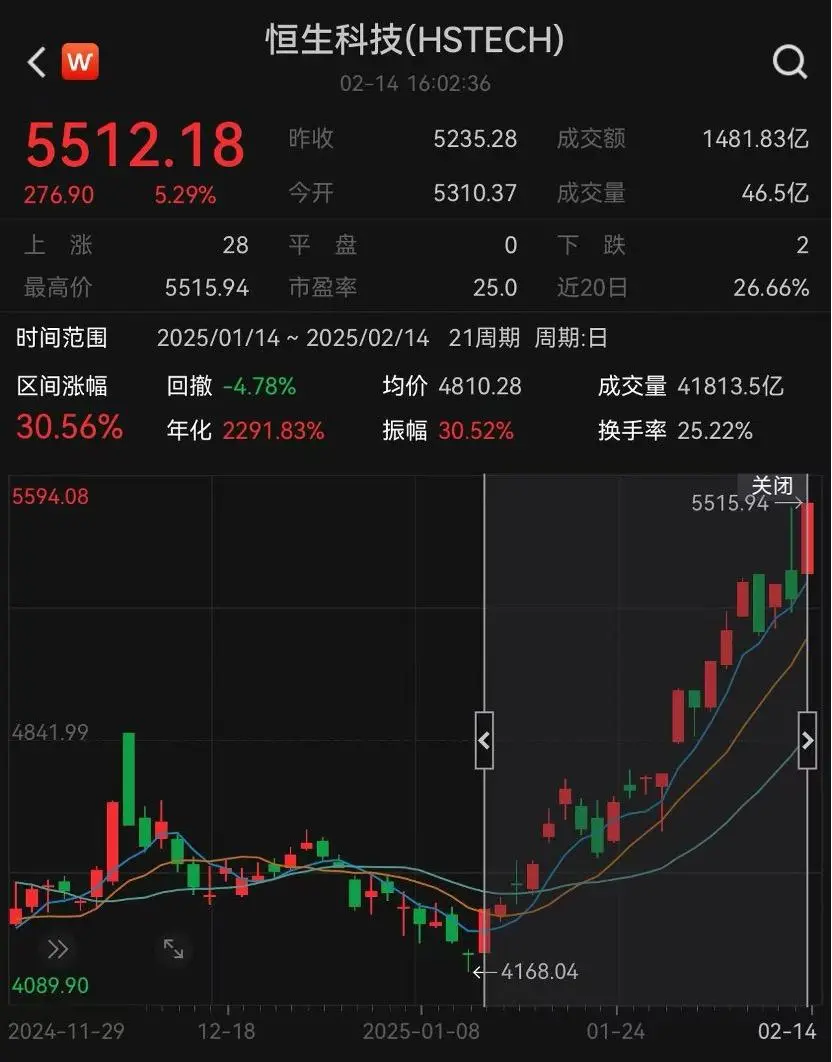Open the search magnifier icon

pyautogui.click(x=790, y=63)
